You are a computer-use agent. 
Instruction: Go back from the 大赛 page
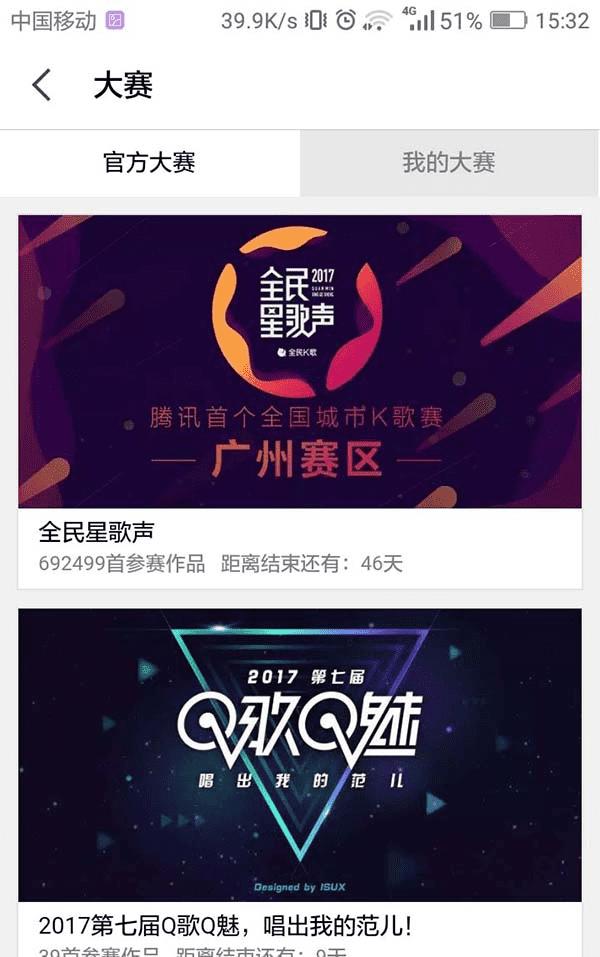(x=41, y=86)
